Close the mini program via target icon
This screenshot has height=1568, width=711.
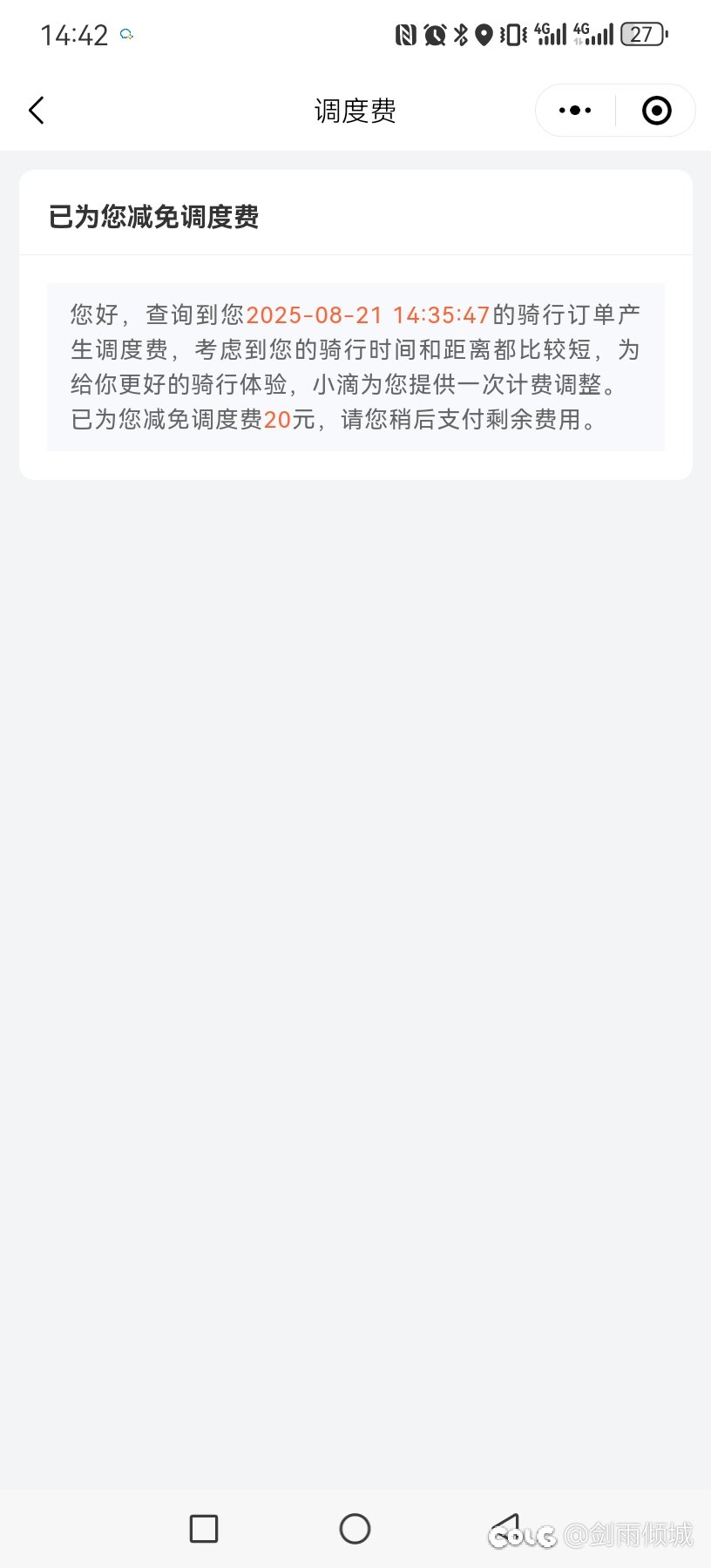pyautogui.click(x=656, y=111)
